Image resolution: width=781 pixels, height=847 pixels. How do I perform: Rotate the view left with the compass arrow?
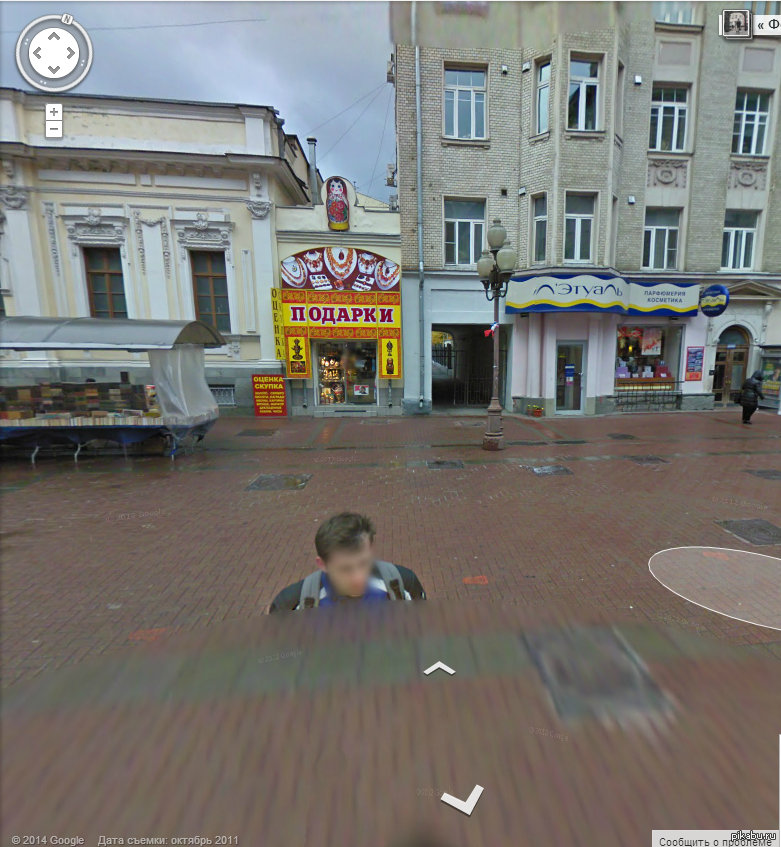[35, 53]
